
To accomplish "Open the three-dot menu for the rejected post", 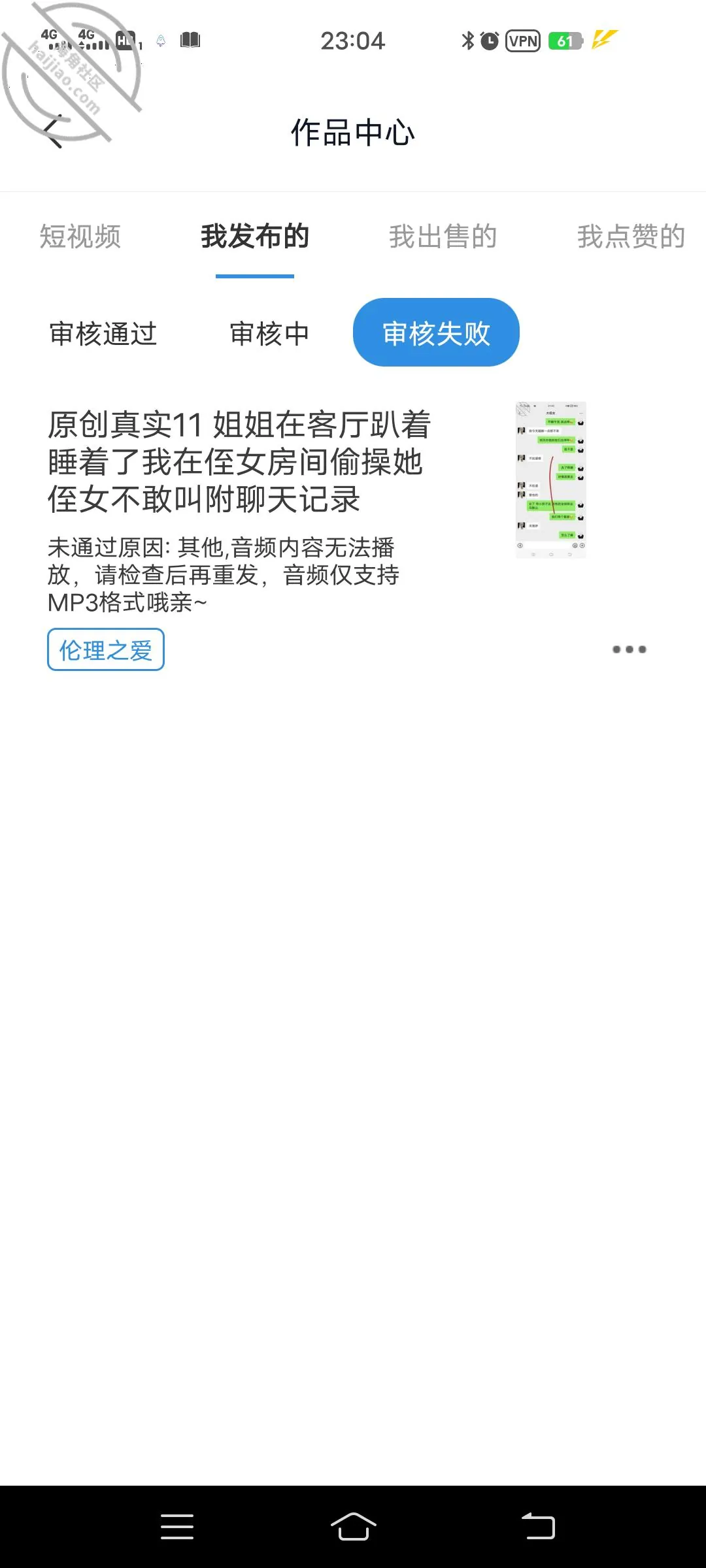I will click(x=630, y=649).
